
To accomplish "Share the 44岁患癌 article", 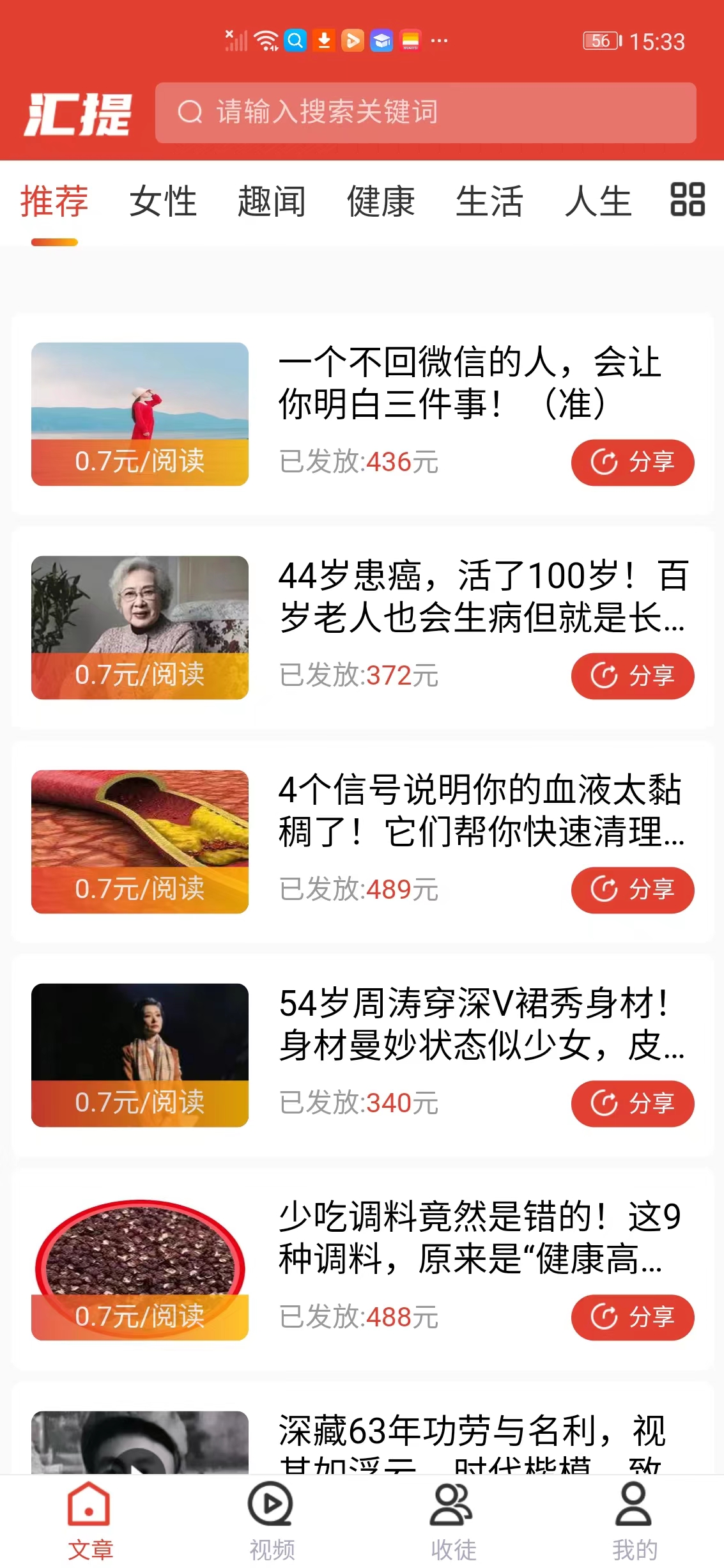I will tap(633, 676).
